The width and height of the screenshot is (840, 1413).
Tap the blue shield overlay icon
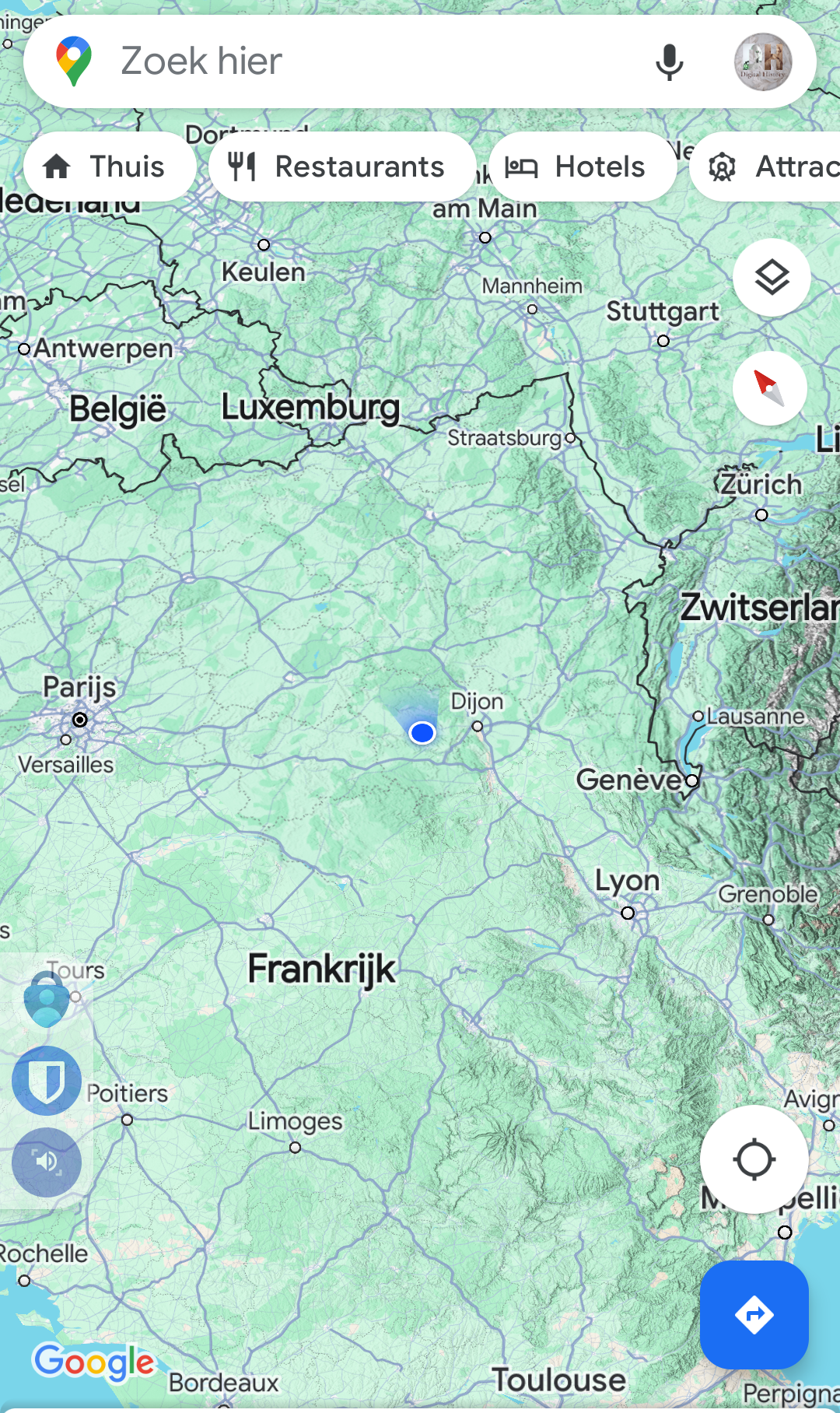[47, 1081]
